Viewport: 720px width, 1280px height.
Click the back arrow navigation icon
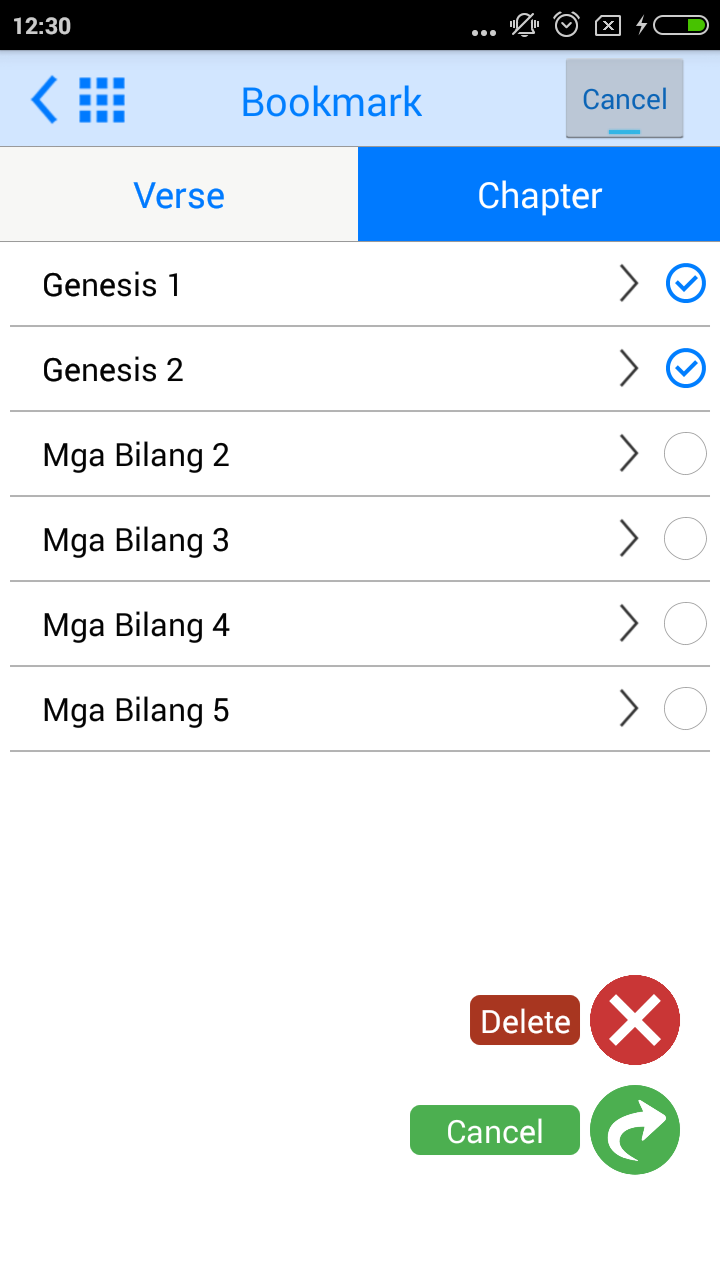[42, 99]
